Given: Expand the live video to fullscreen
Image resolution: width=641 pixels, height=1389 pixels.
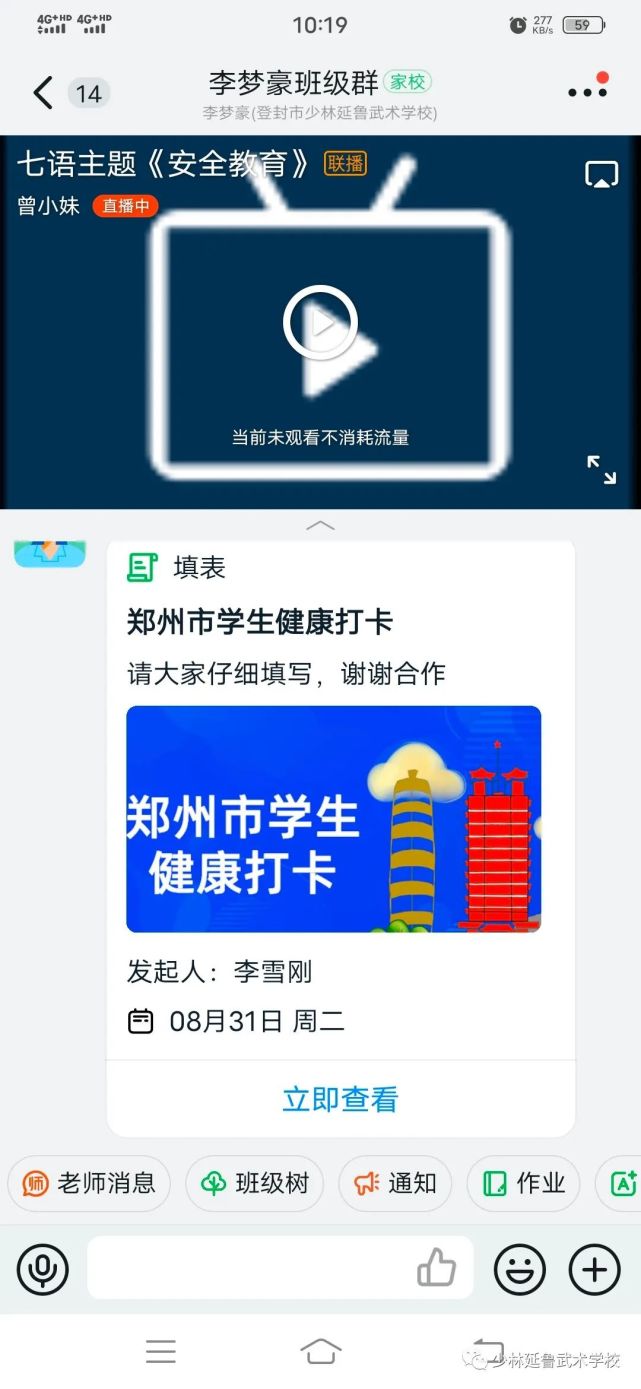Looking at the screenshot, I should pyautogui.click(x=601, y=470).
